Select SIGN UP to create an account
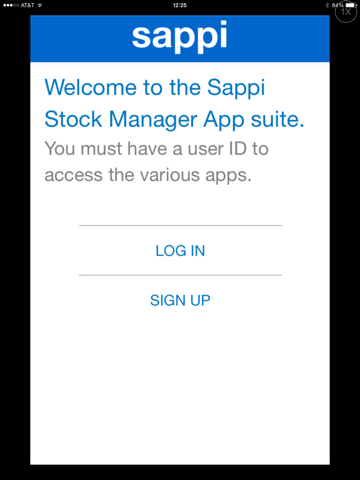The image size is (360, 480). [180, 300]
